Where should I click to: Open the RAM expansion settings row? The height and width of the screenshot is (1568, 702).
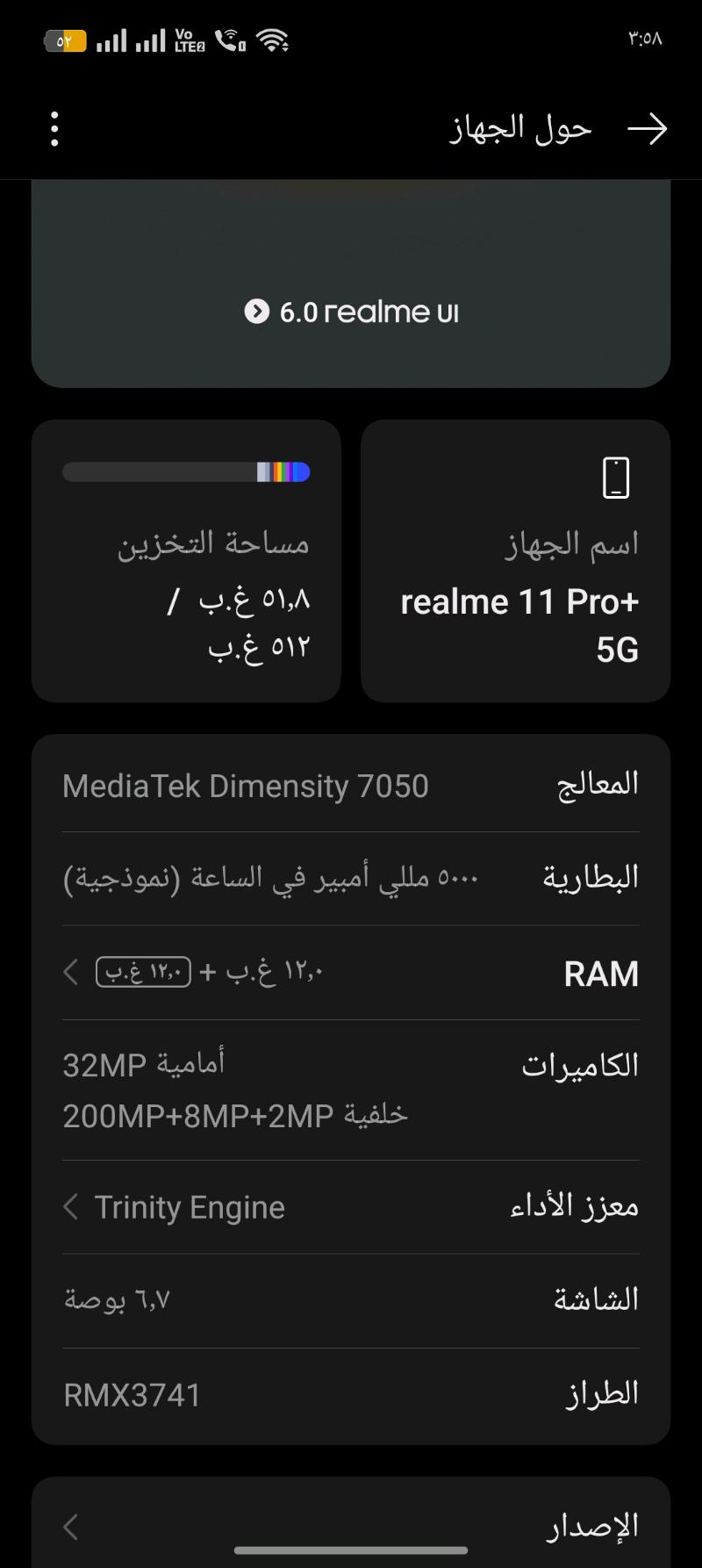click(x=351, y=973)
